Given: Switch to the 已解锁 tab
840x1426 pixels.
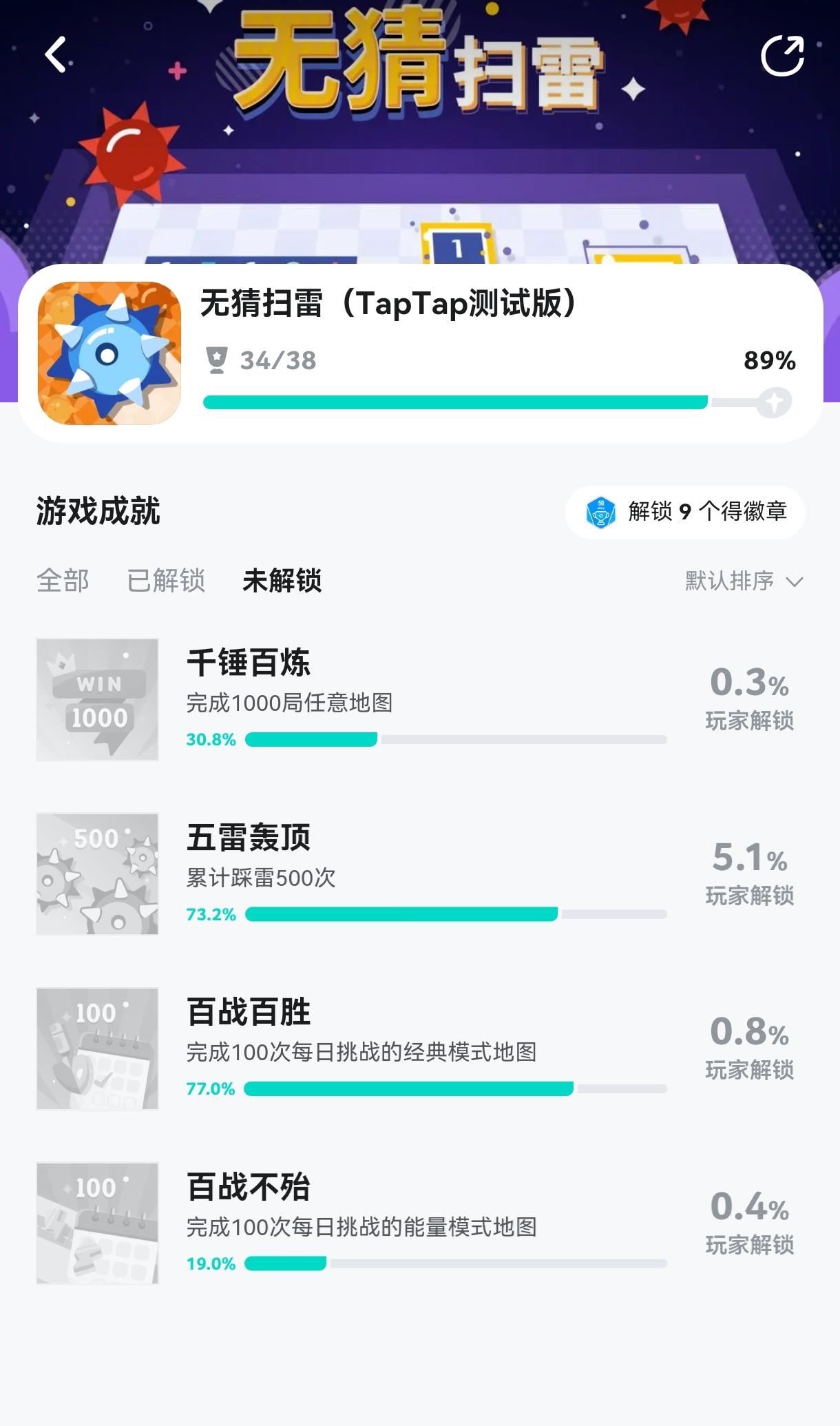Looking at the screenshot, I should tap(165, 581).
